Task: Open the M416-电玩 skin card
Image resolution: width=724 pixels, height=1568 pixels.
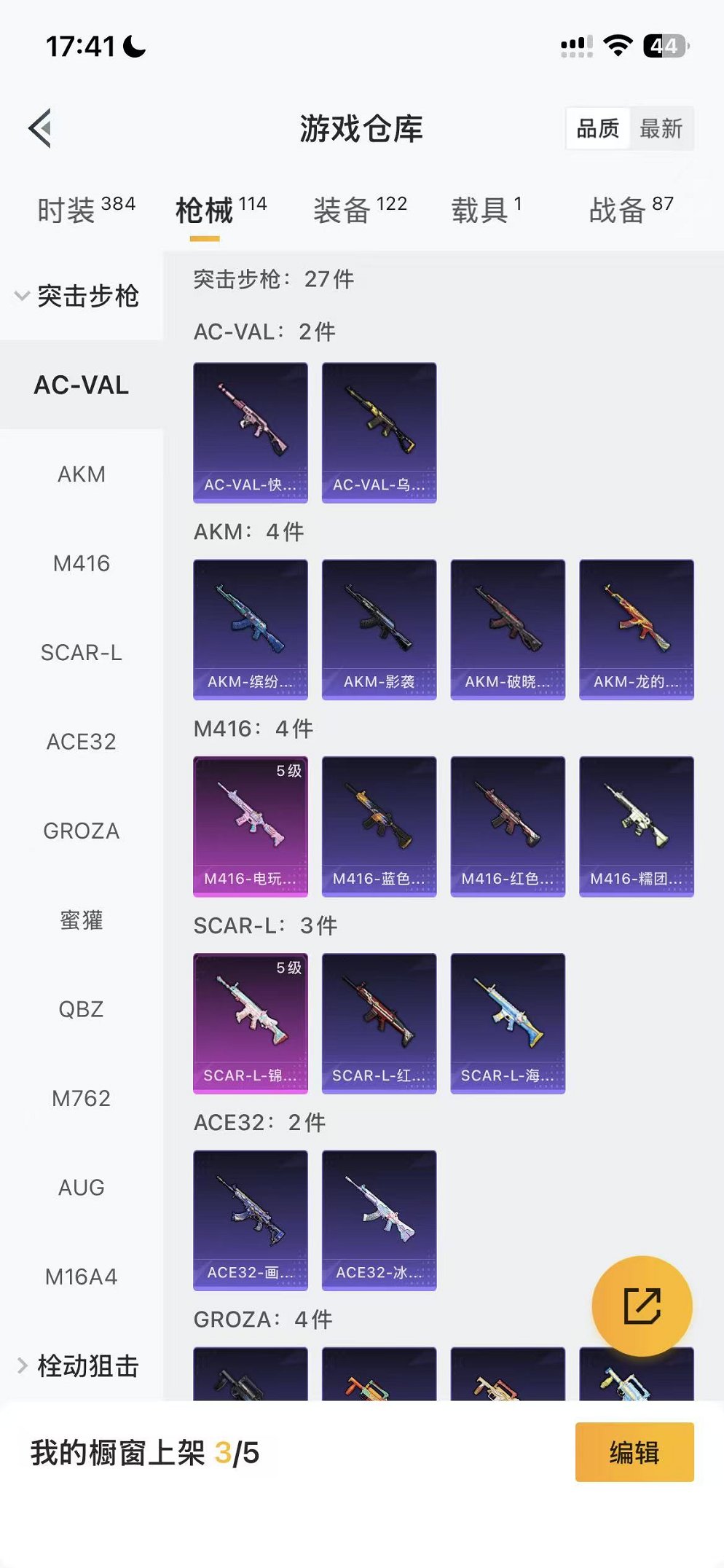Action: [x=250, y=826]
